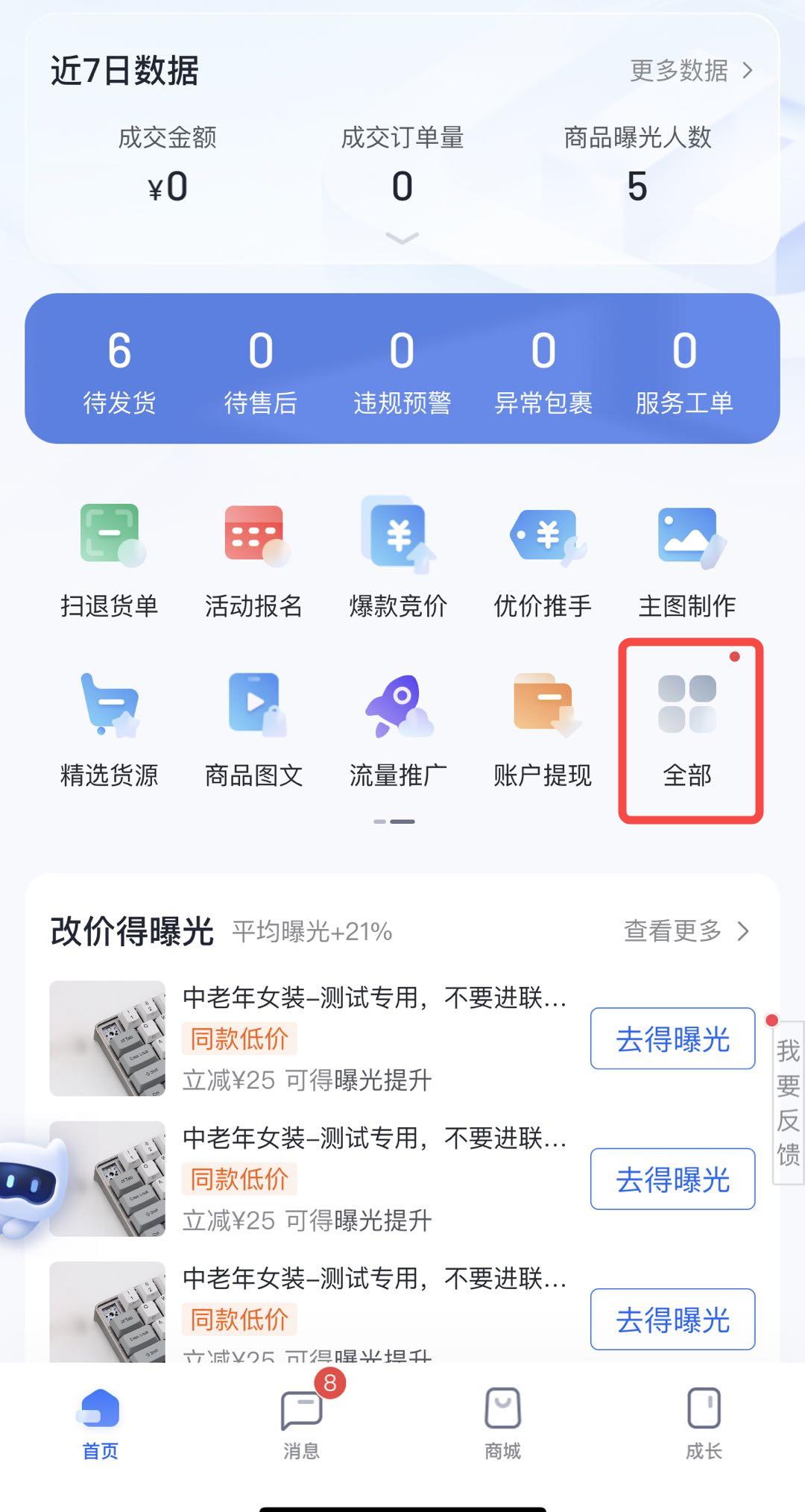Viewport: 805px width, 1512px height.
Task: Open 待售后 after-sales orders
Action: 261,371
